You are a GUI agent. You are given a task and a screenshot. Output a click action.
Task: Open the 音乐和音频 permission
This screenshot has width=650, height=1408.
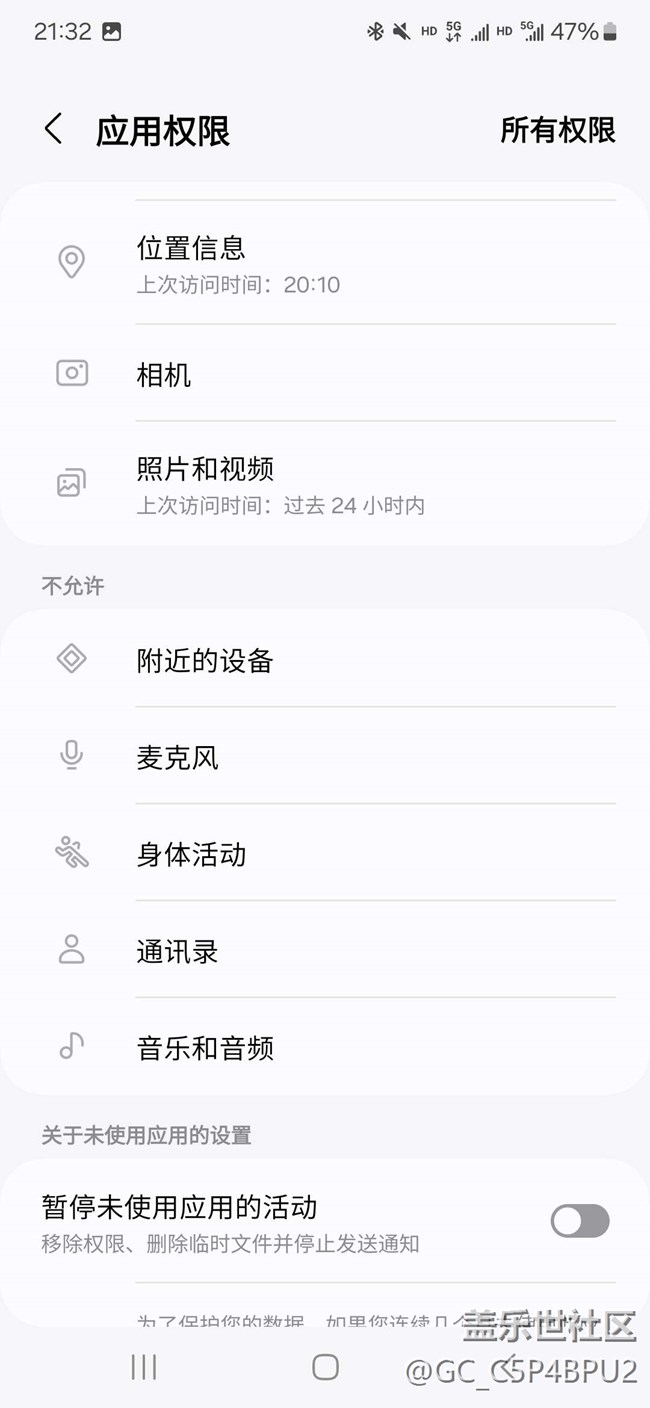coord(325,1048)
